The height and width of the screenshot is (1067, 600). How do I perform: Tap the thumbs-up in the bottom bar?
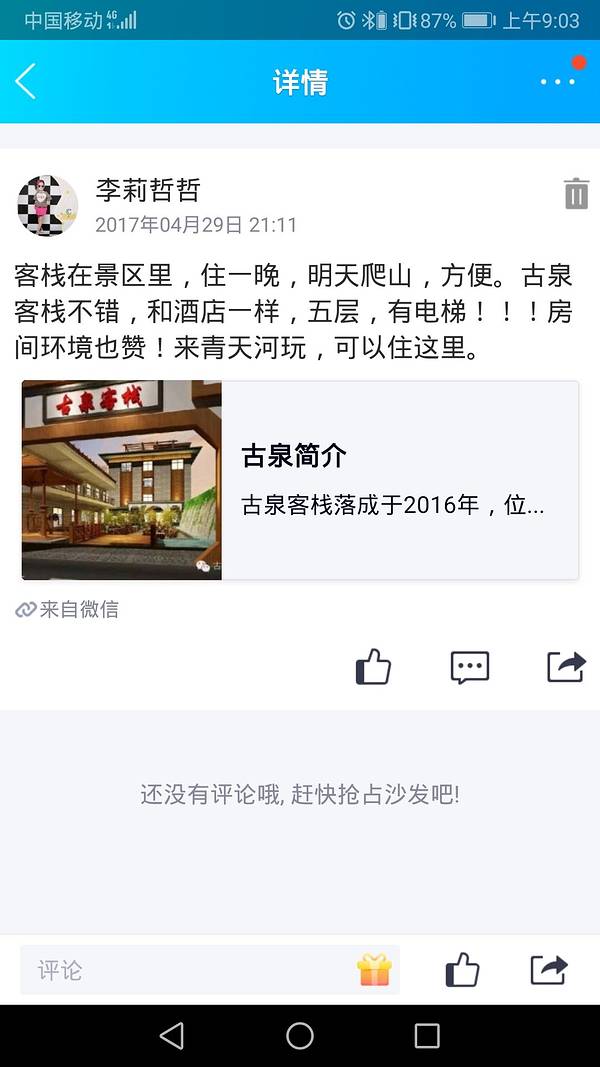pos(462,970)
